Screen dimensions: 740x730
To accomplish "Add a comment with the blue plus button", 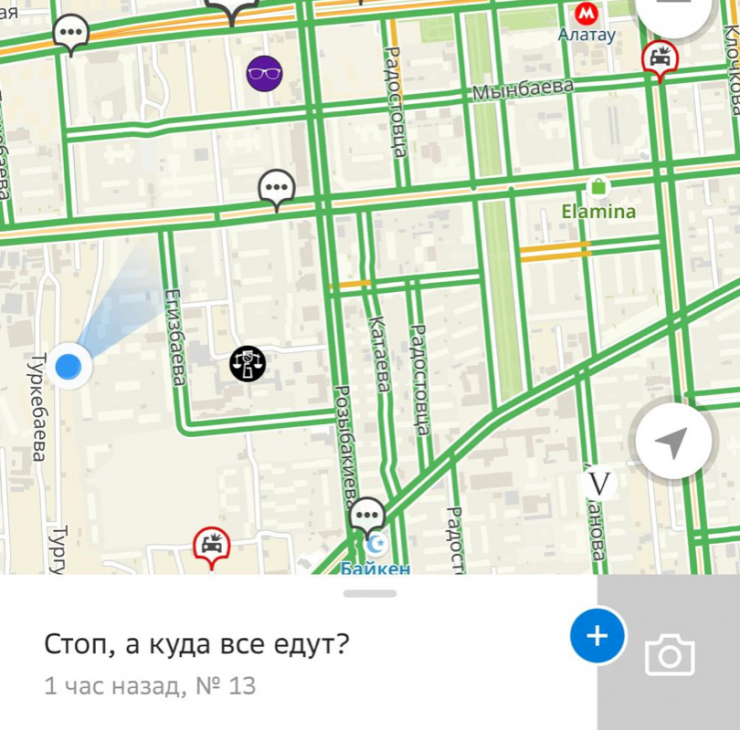I will [597, 635].
